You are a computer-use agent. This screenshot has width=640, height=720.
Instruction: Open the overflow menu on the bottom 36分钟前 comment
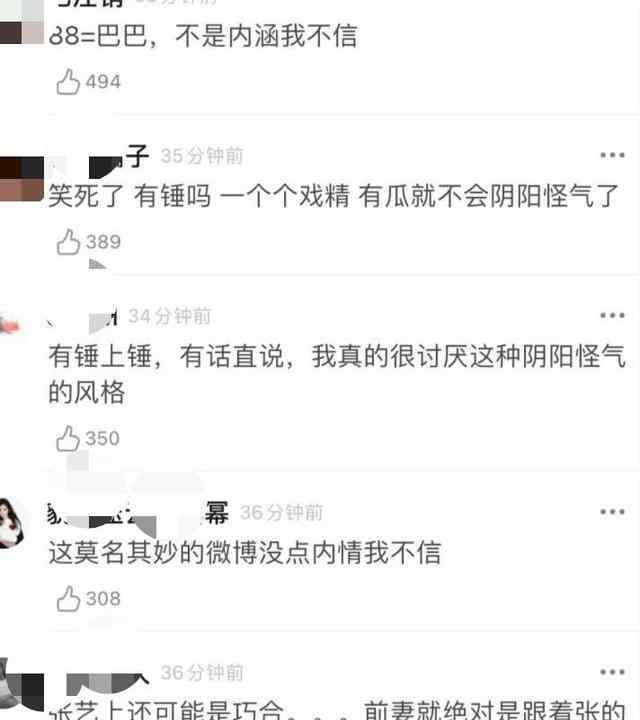[x=612, y=672]
